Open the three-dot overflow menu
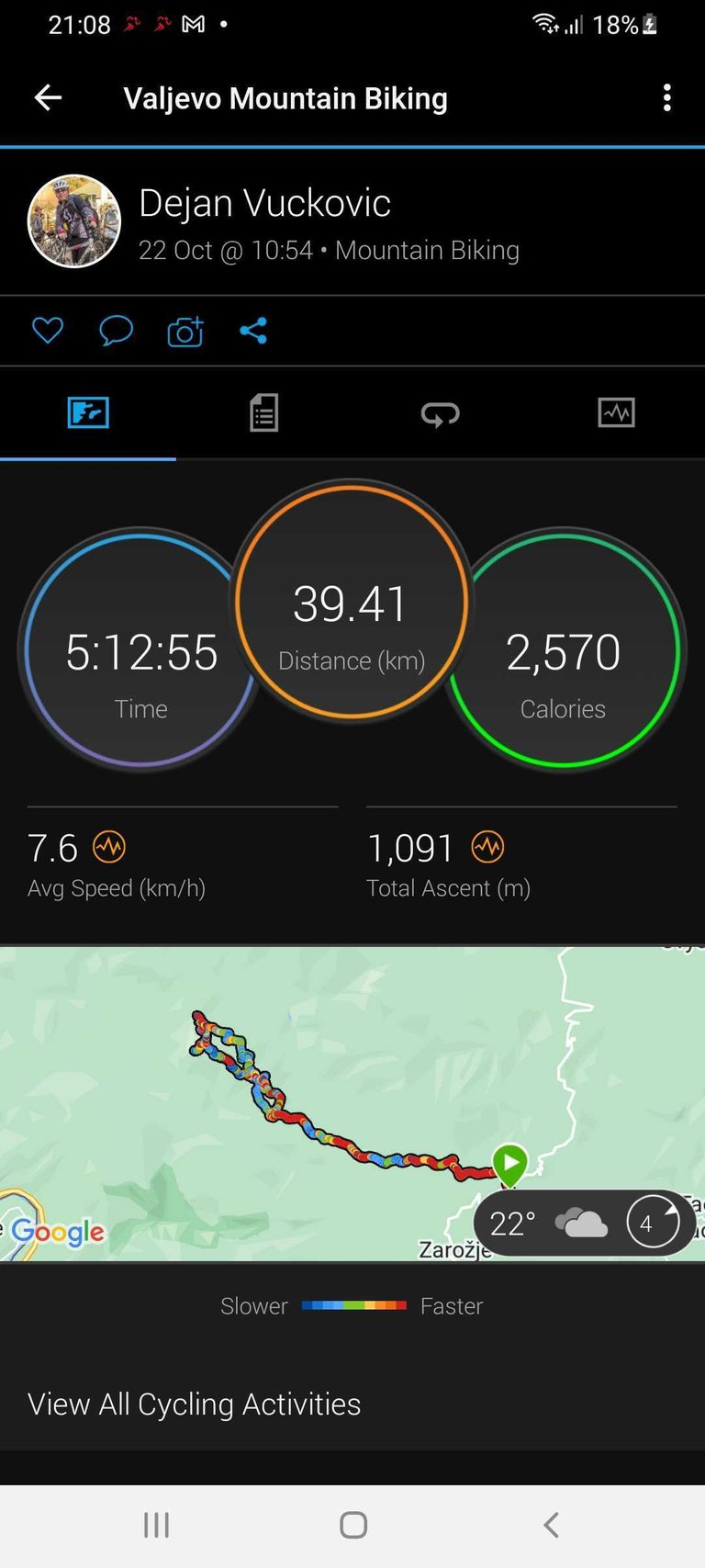Image resolution: width=705 pixels, height=1568 pixels. pos(667,97)
